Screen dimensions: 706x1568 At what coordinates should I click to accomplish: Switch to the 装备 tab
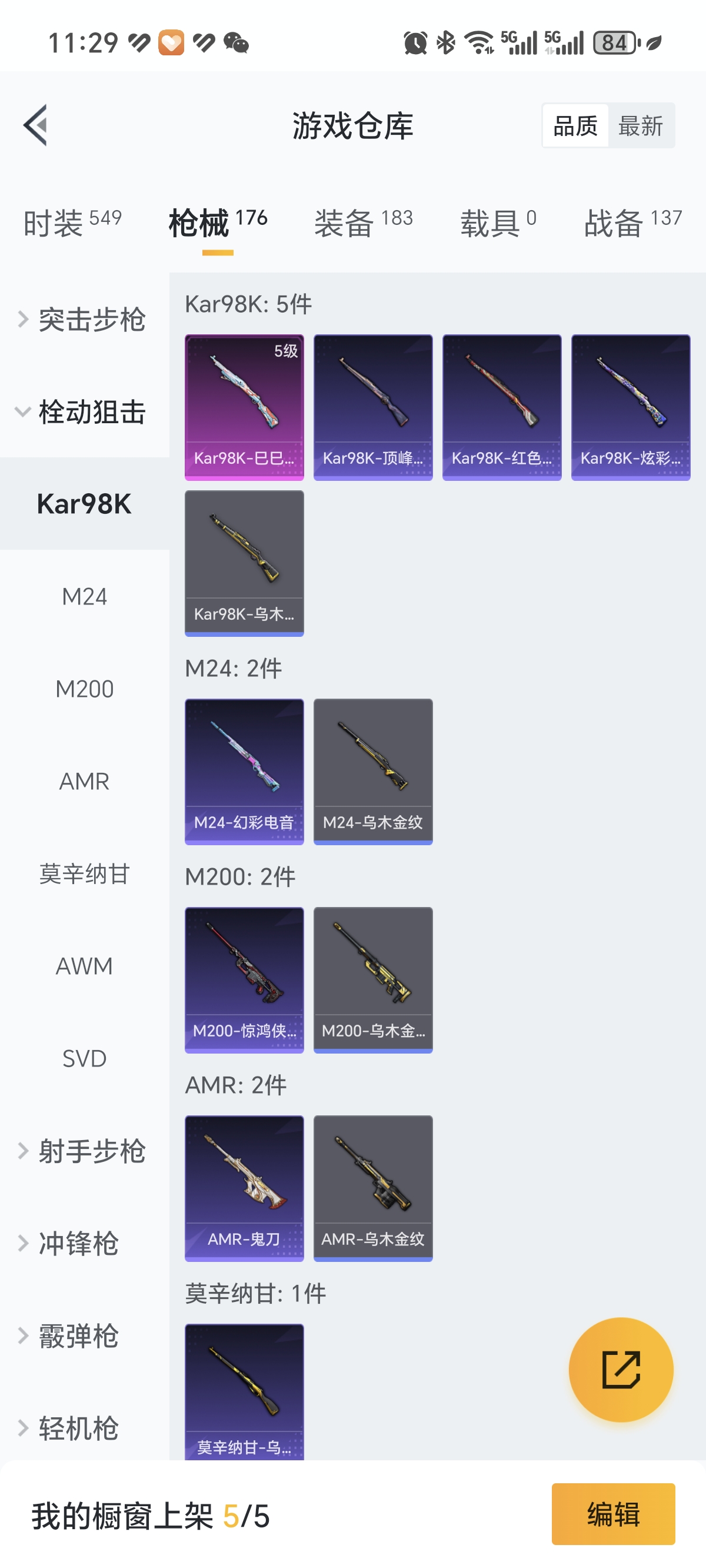tap(364, 222)
